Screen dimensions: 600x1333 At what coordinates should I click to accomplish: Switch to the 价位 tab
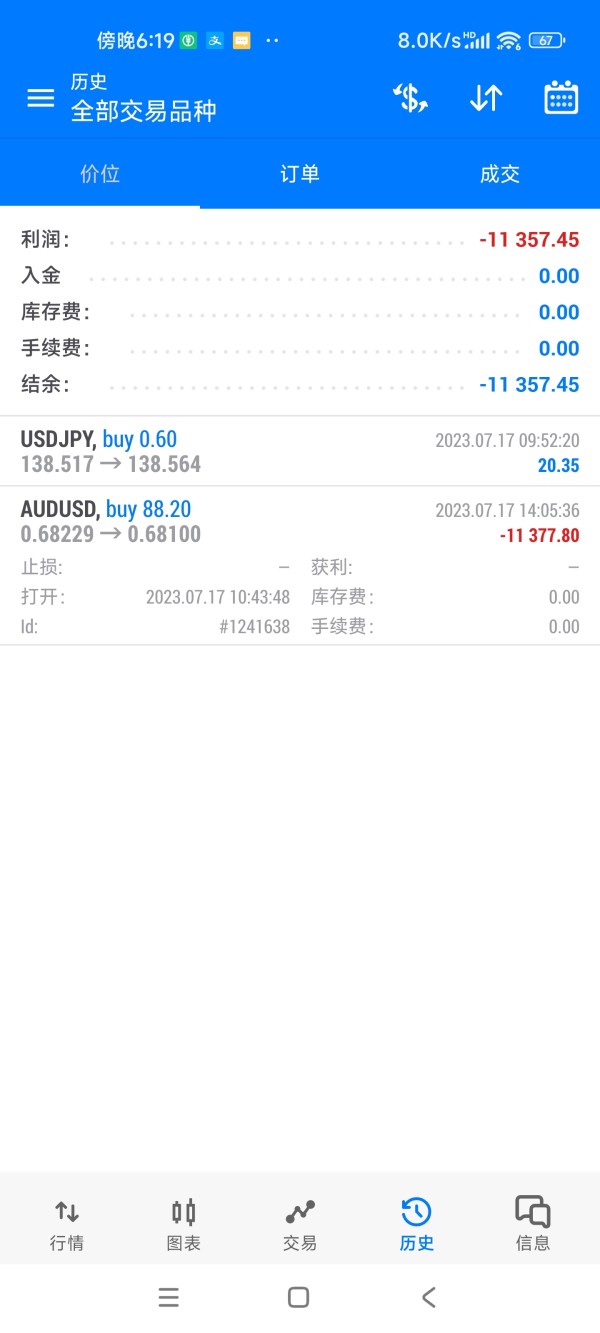100,174
